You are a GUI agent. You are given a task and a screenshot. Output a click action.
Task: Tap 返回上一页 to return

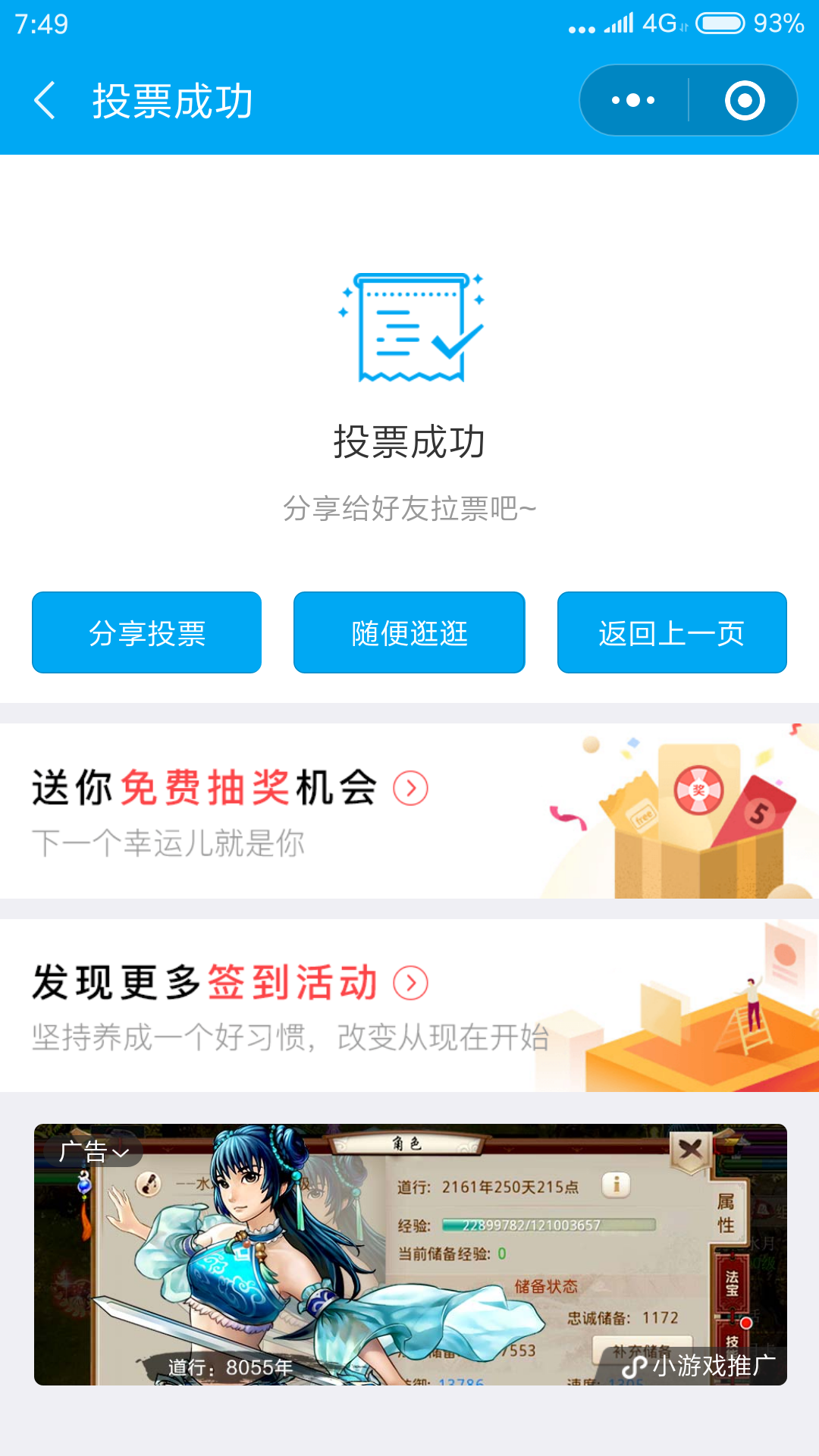[672, 632]
